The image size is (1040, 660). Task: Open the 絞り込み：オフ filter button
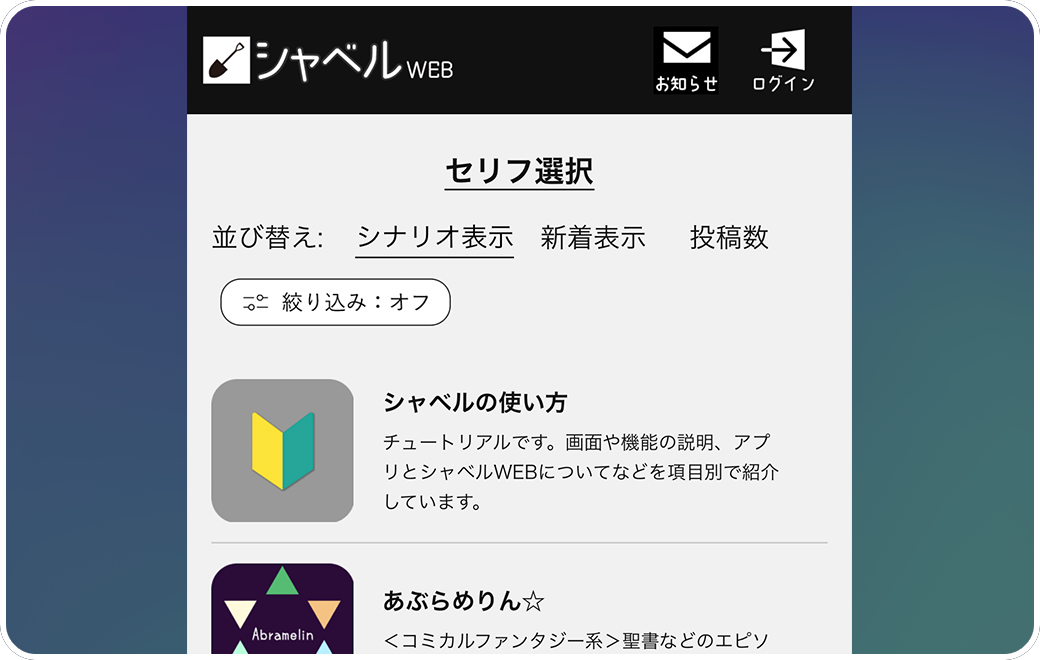pyautogui.click(x=335, y=302)
